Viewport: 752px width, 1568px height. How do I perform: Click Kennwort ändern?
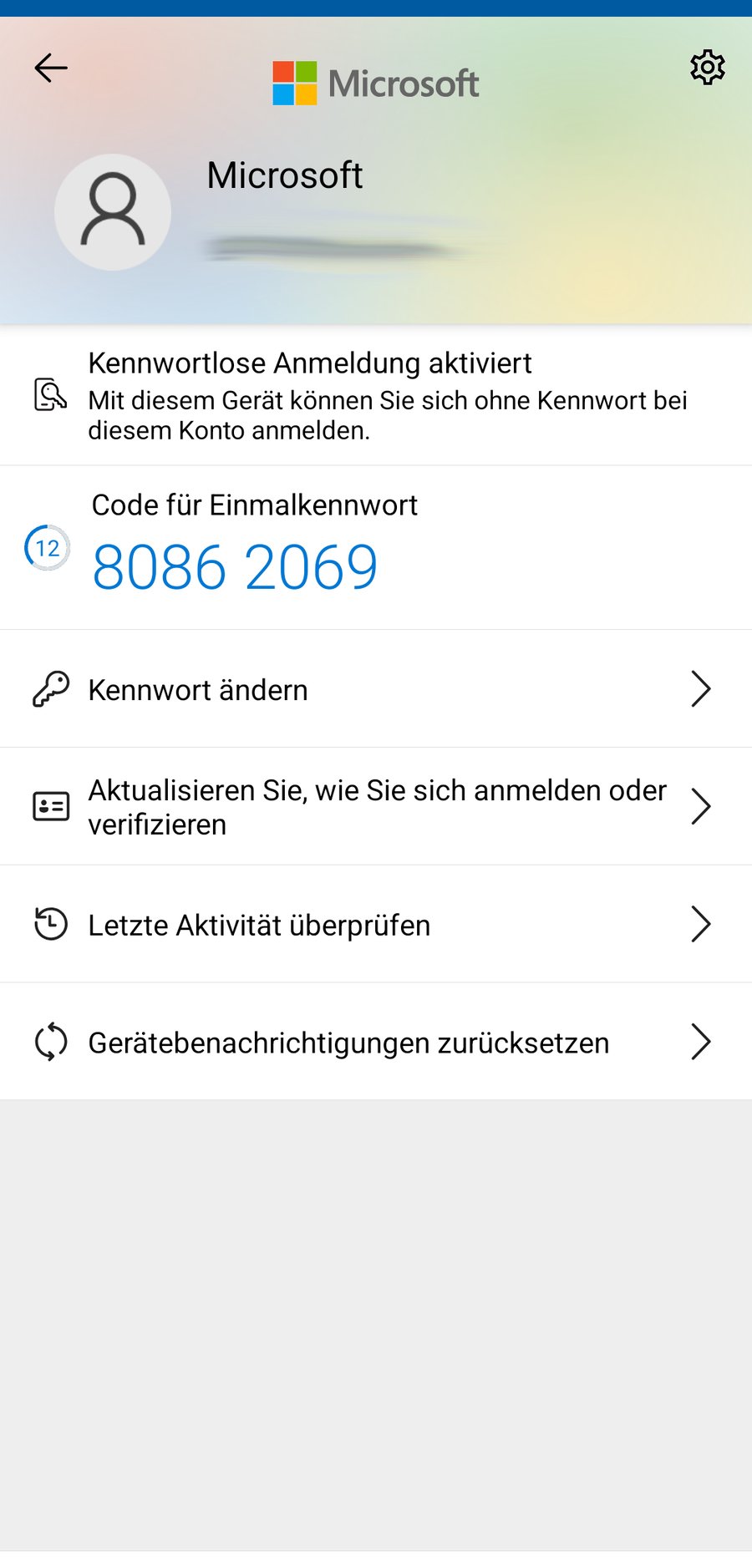click(x=197, y=689)
